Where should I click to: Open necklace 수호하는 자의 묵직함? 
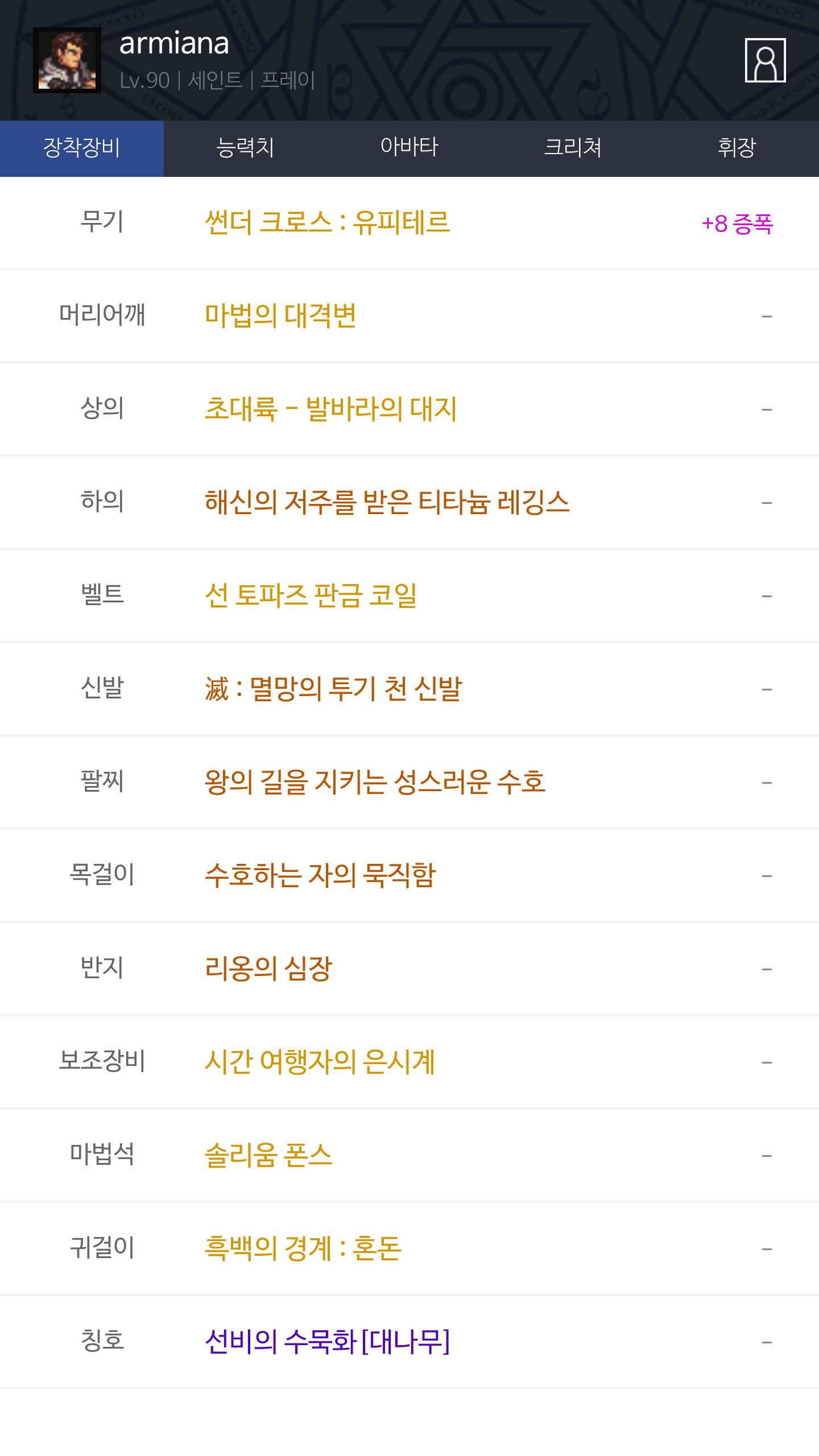coord(320,875)
